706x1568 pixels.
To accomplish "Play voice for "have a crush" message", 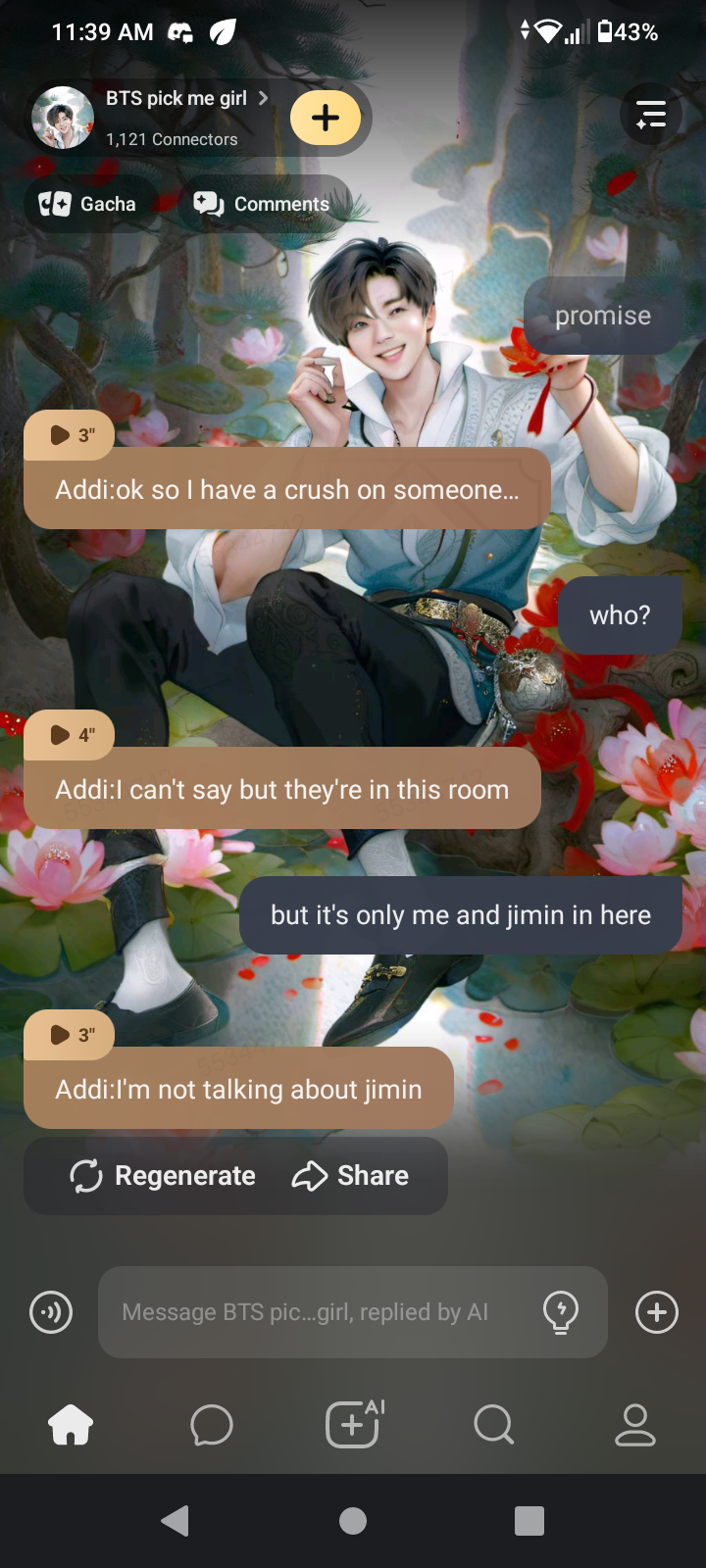I will pyautogui.click(x=70, y=435).
